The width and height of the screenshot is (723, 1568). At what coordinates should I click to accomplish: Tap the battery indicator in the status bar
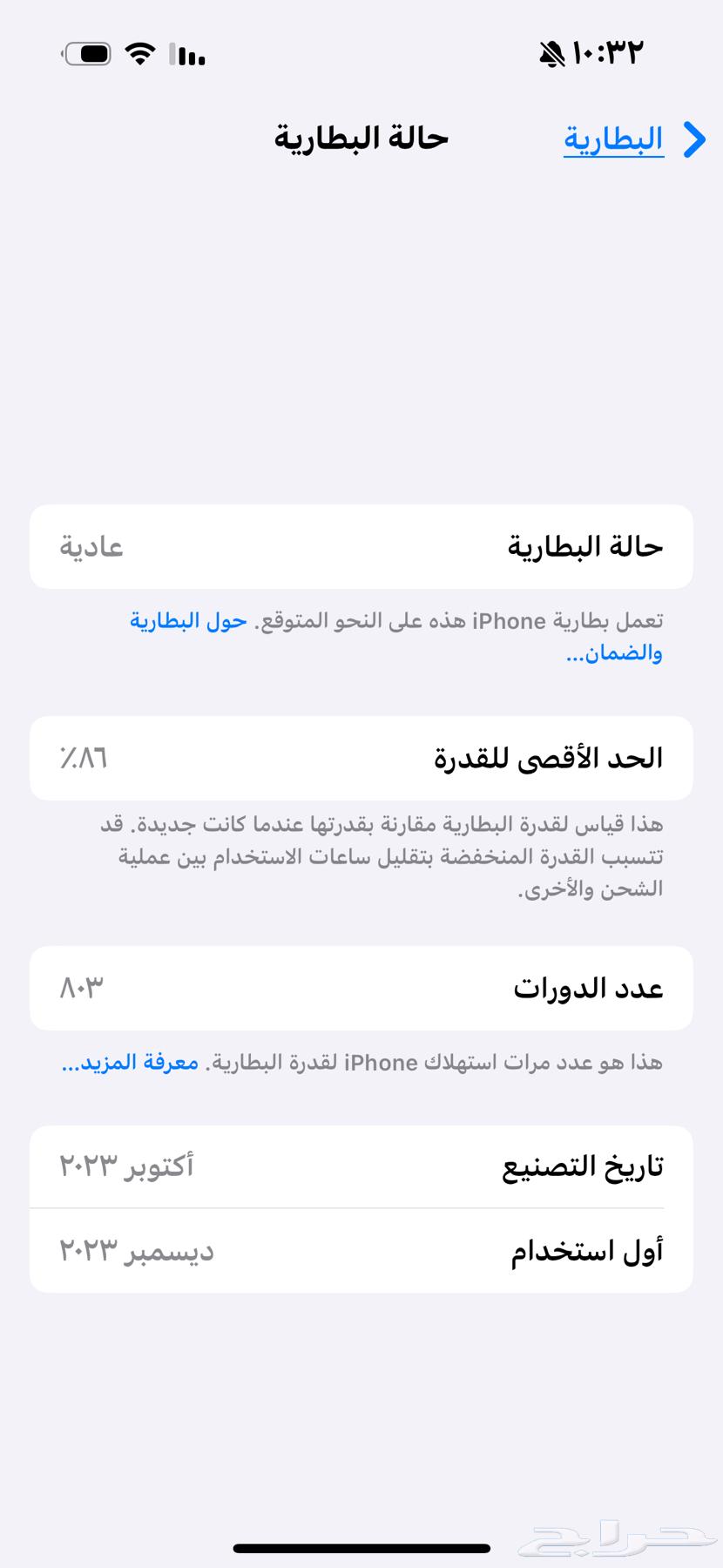tap(85, 53)
